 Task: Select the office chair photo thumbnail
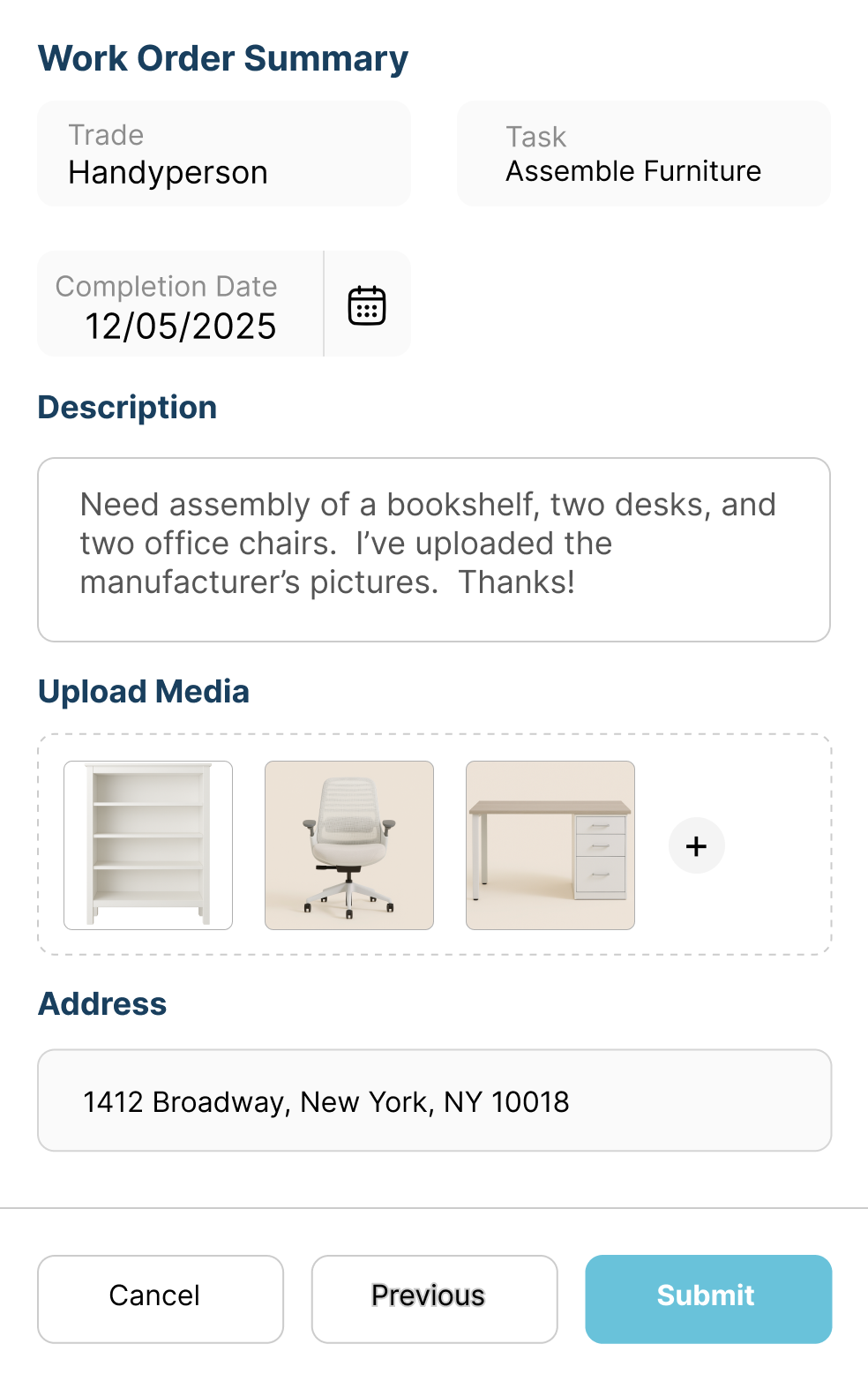348,845
